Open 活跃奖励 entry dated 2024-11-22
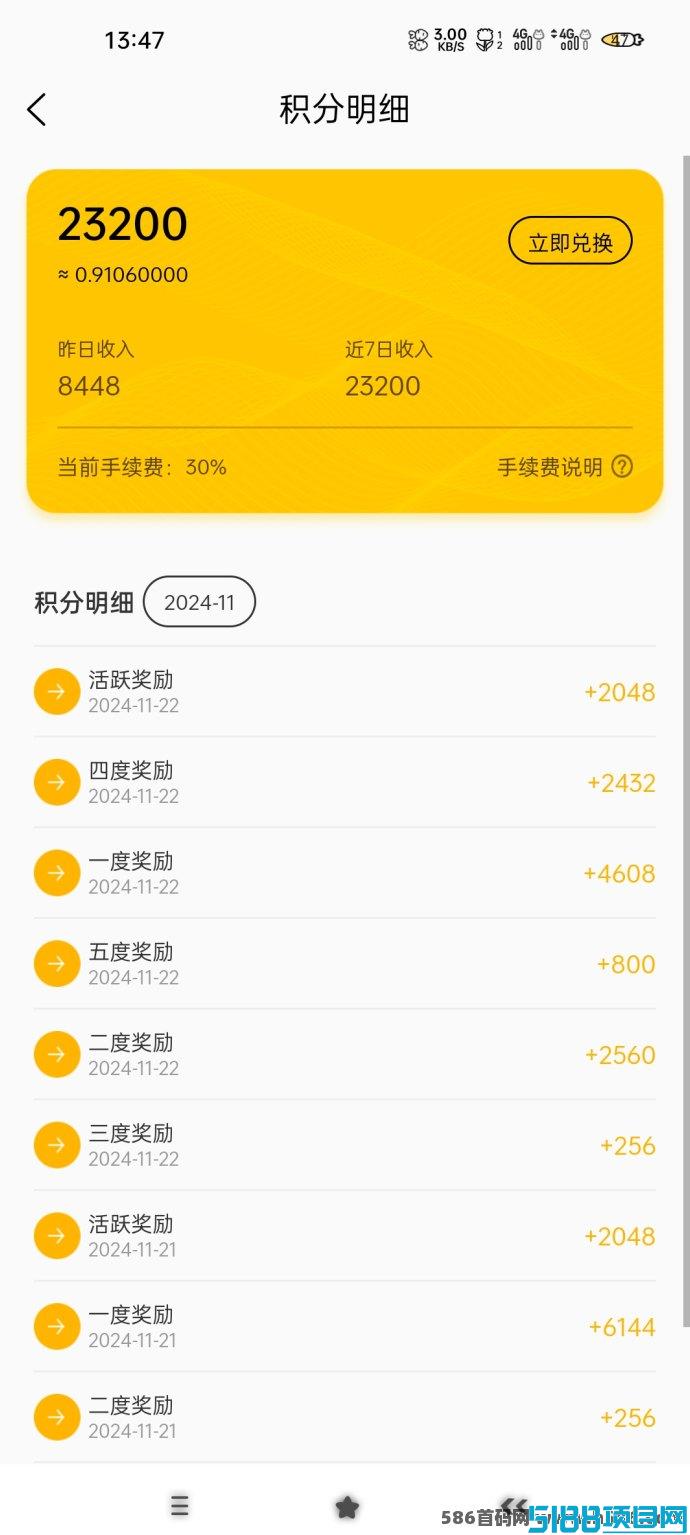 [x=345, y=692]
